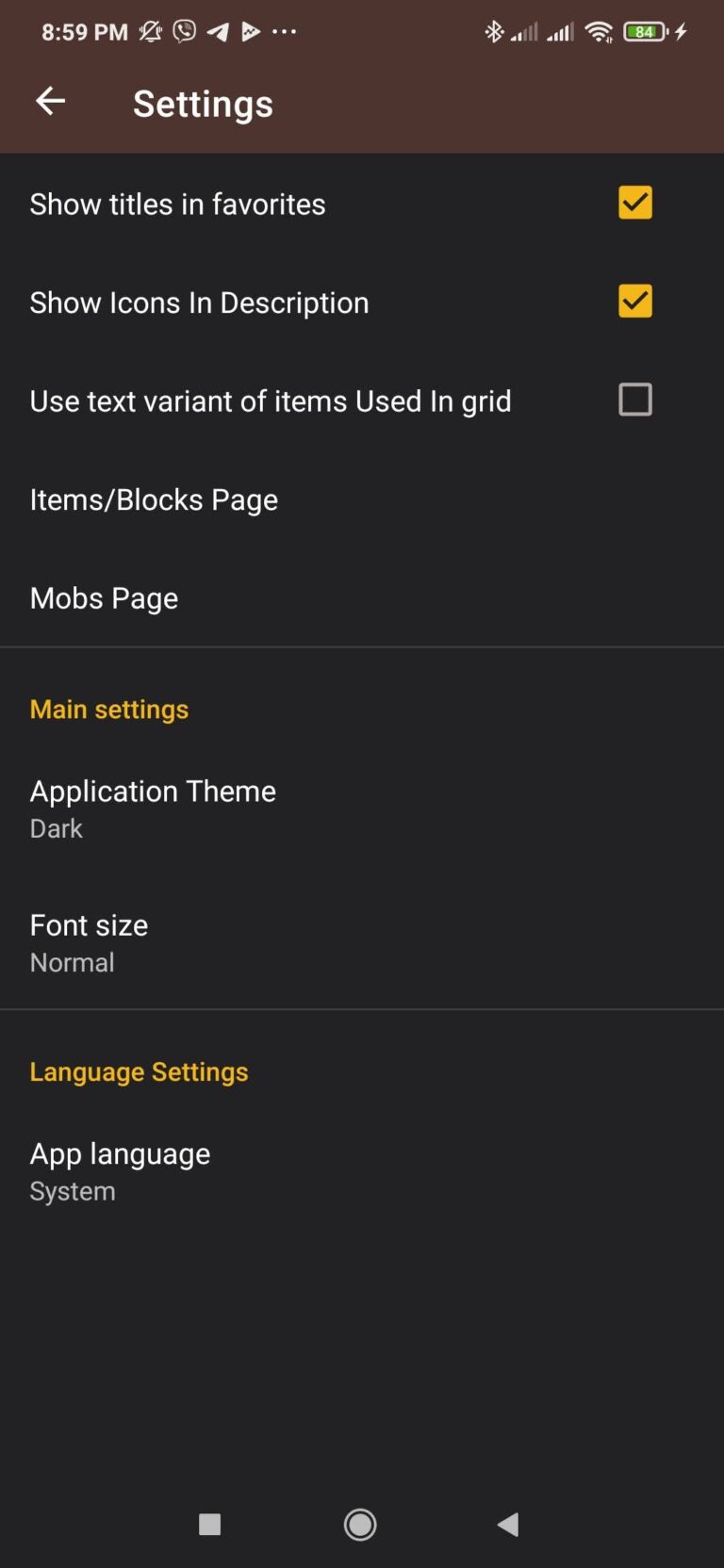This screenshot has width=724, height=1568.
Task: Tap the Viber icon in the status bar
Action: pos(184,31)
